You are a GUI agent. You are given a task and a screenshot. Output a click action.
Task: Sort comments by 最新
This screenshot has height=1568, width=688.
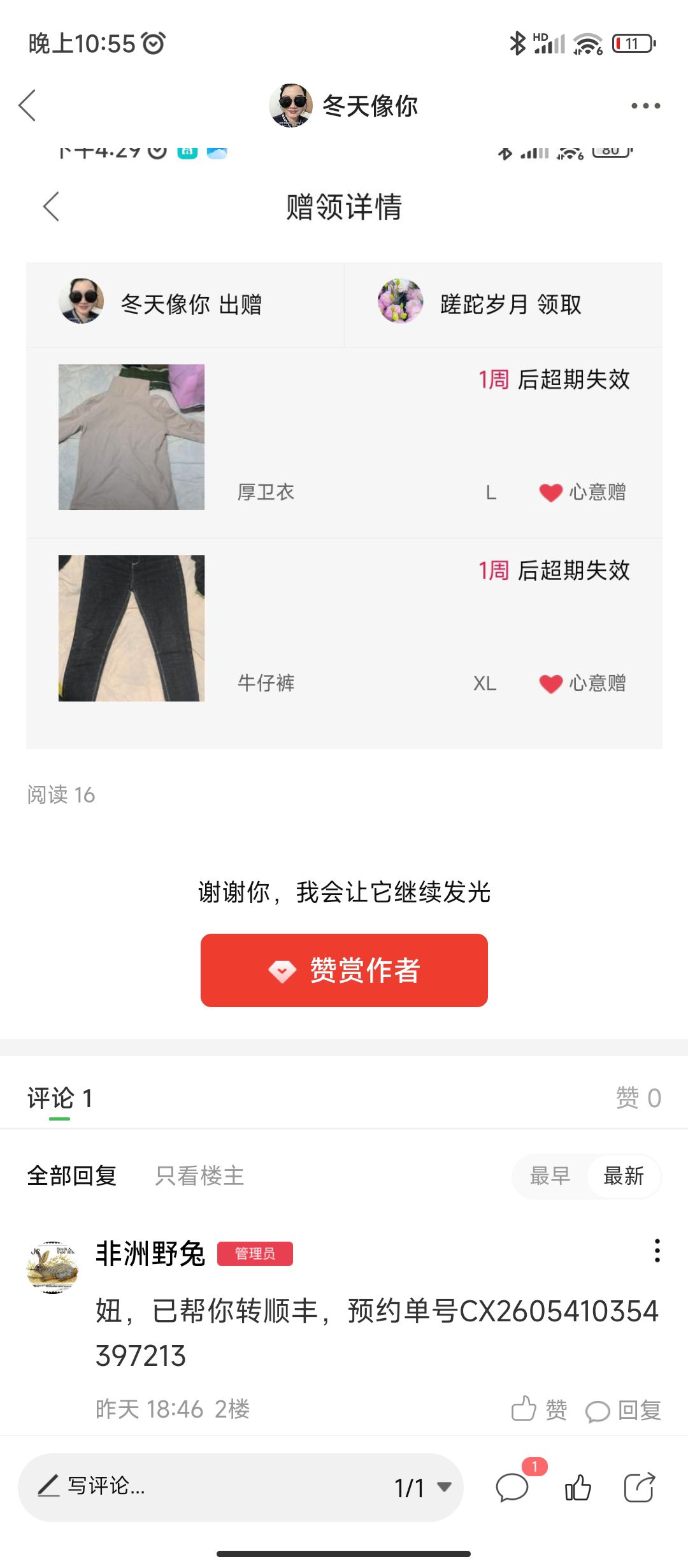pos(624,1176)
